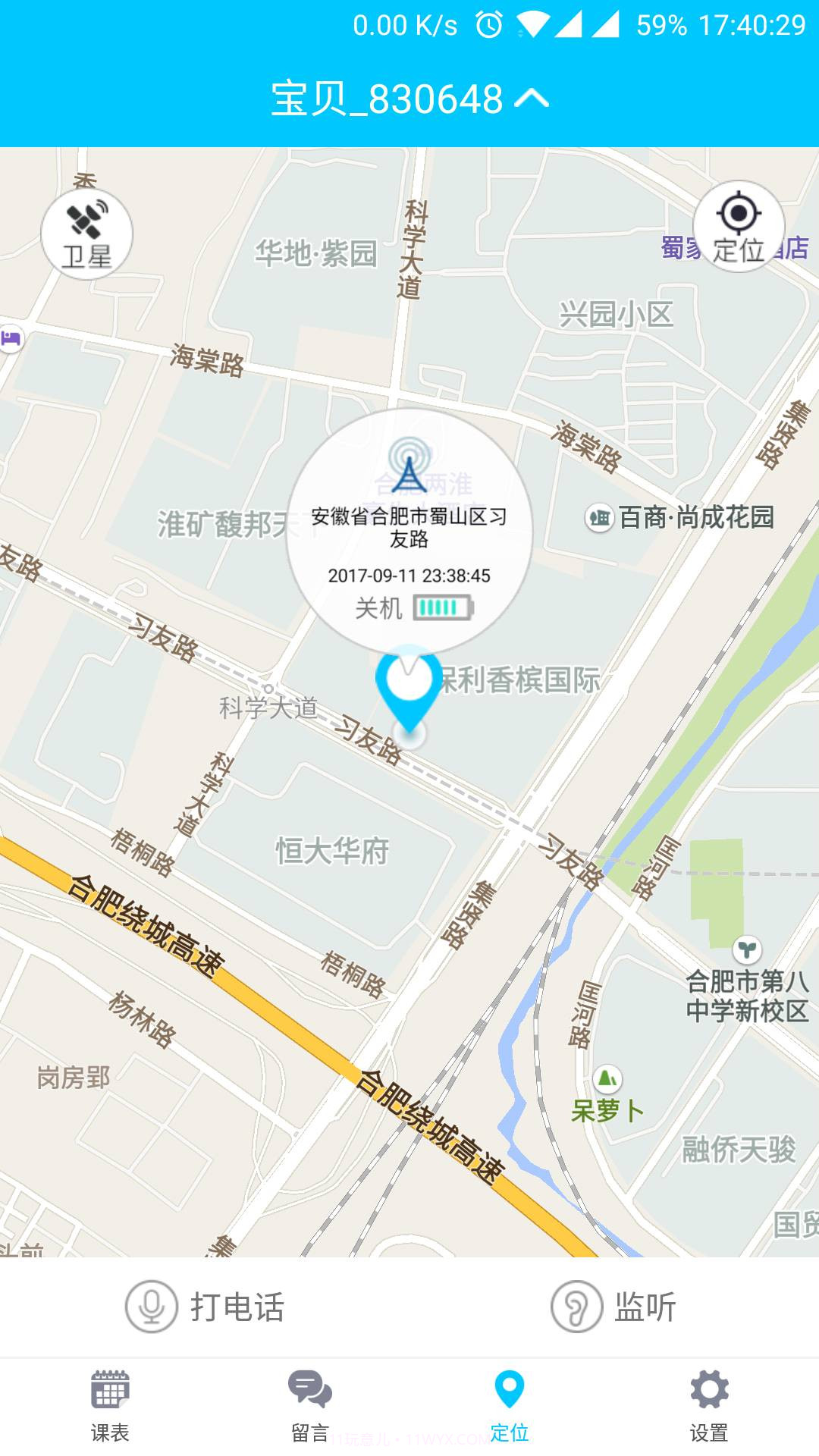Image resolution: width=819 pixels, height=1456 pixels.
Task: Tap the battery level indicator beside 关机
Action: click(443, 607)
